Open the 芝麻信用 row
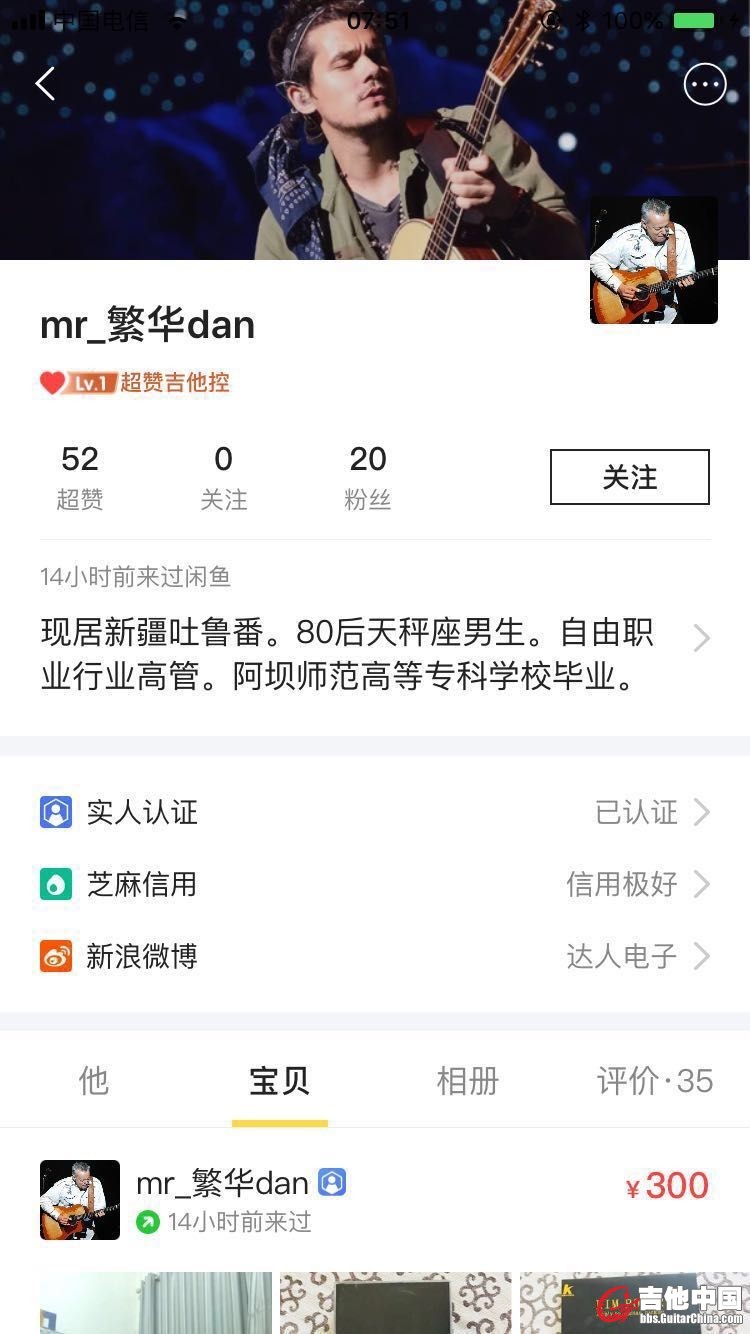750x1334 pixels. (375, 884)
